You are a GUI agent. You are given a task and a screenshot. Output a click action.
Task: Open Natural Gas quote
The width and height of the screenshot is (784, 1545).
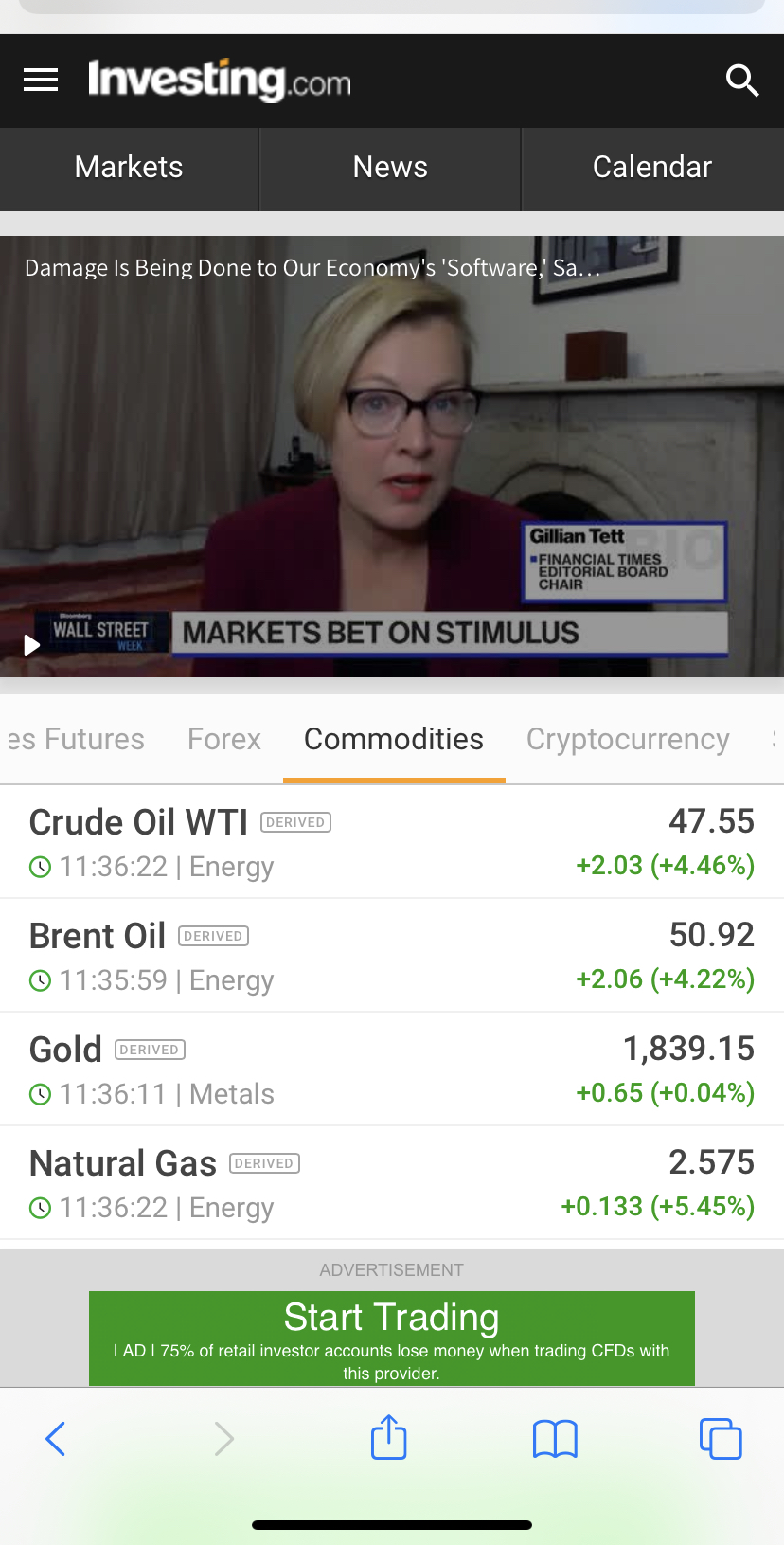(x=123, y=1163)
